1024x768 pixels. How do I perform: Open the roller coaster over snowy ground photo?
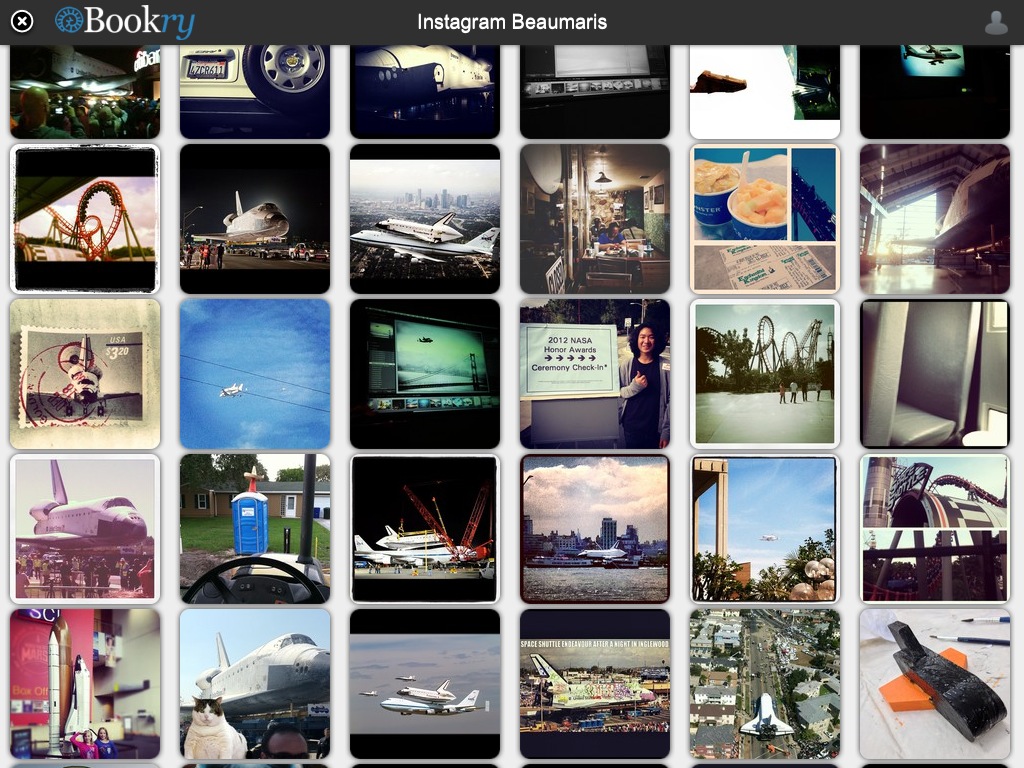[x=765, y=374]
